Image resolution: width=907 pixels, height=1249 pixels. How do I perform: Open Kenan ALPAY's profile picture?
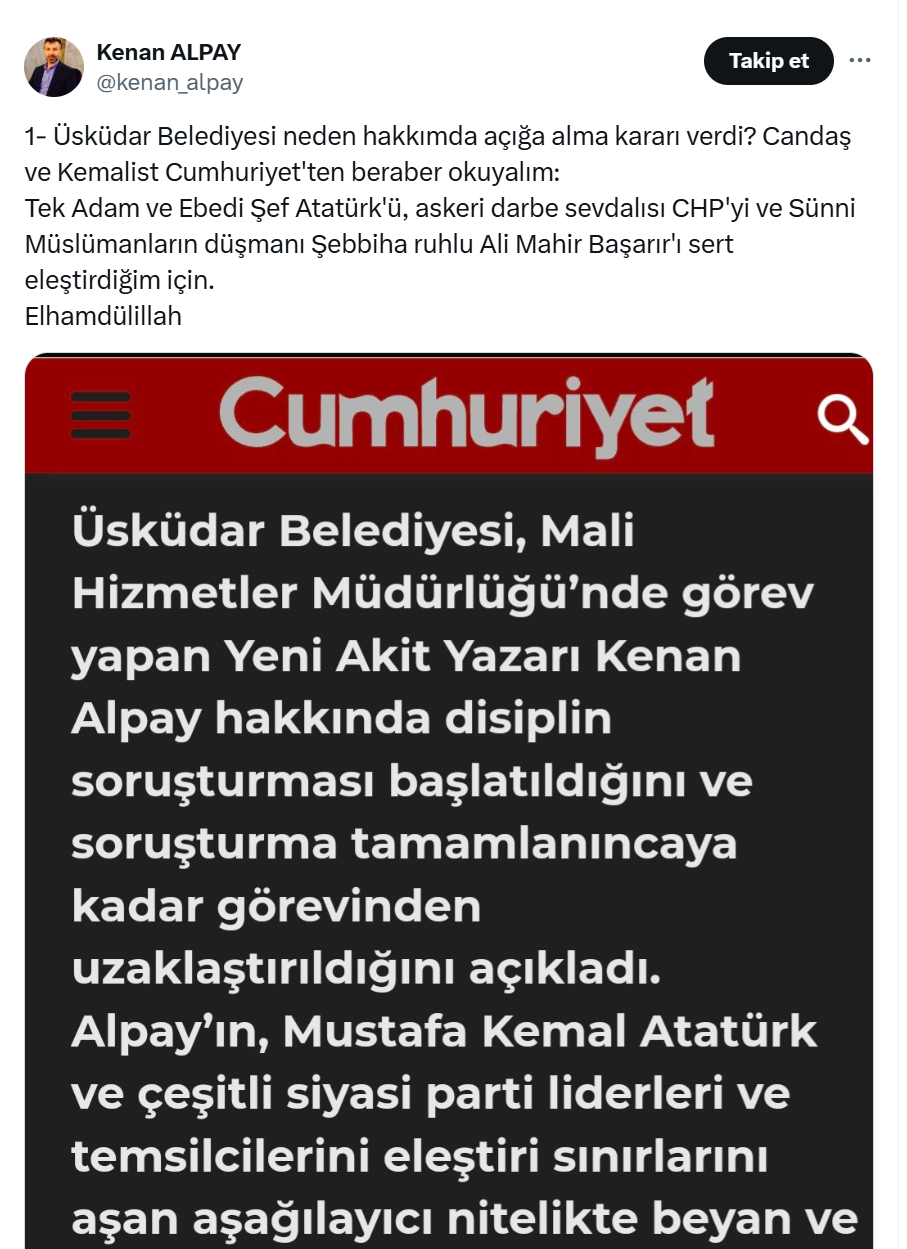pyautogui.click(x=54, y=67)
